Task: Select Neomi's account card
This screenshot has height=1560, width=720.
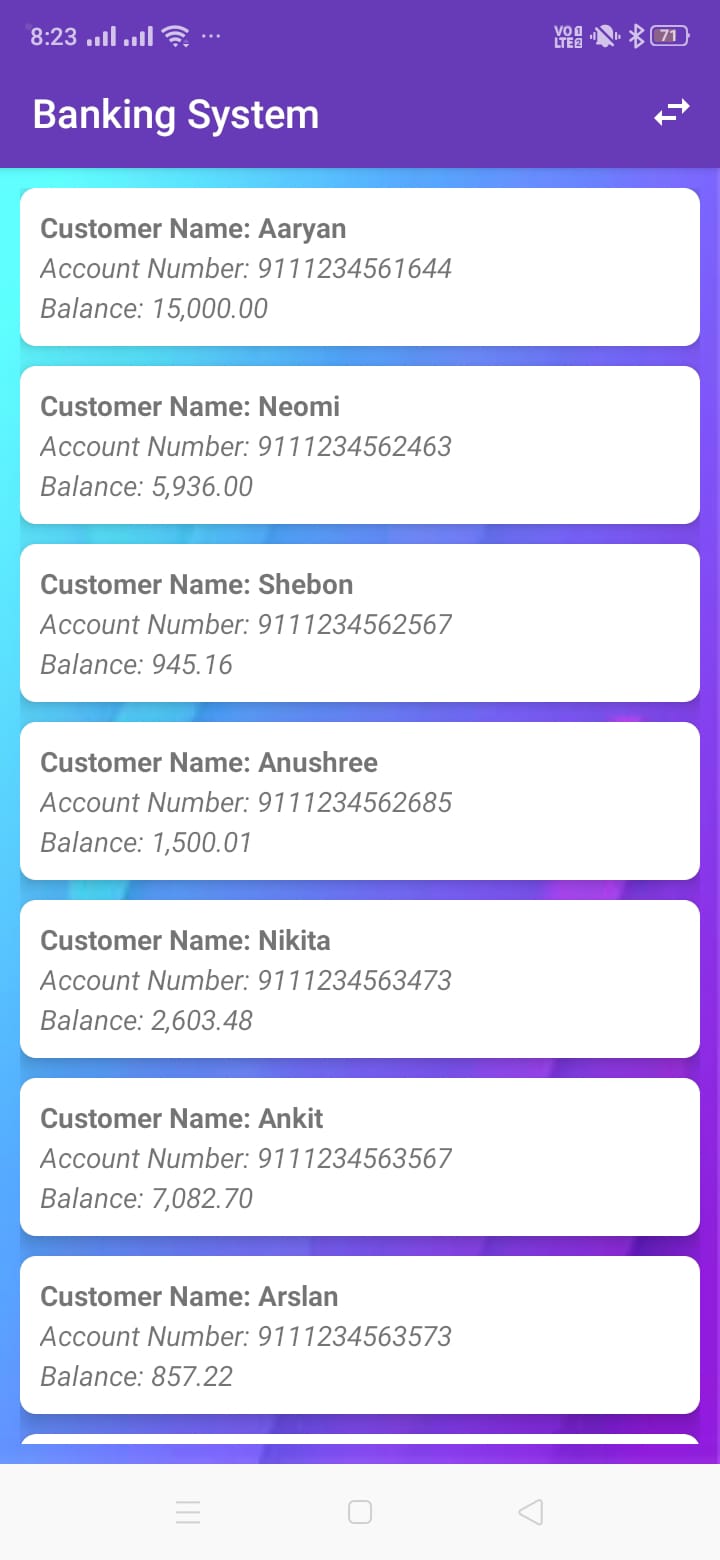Action: point(360,445)
